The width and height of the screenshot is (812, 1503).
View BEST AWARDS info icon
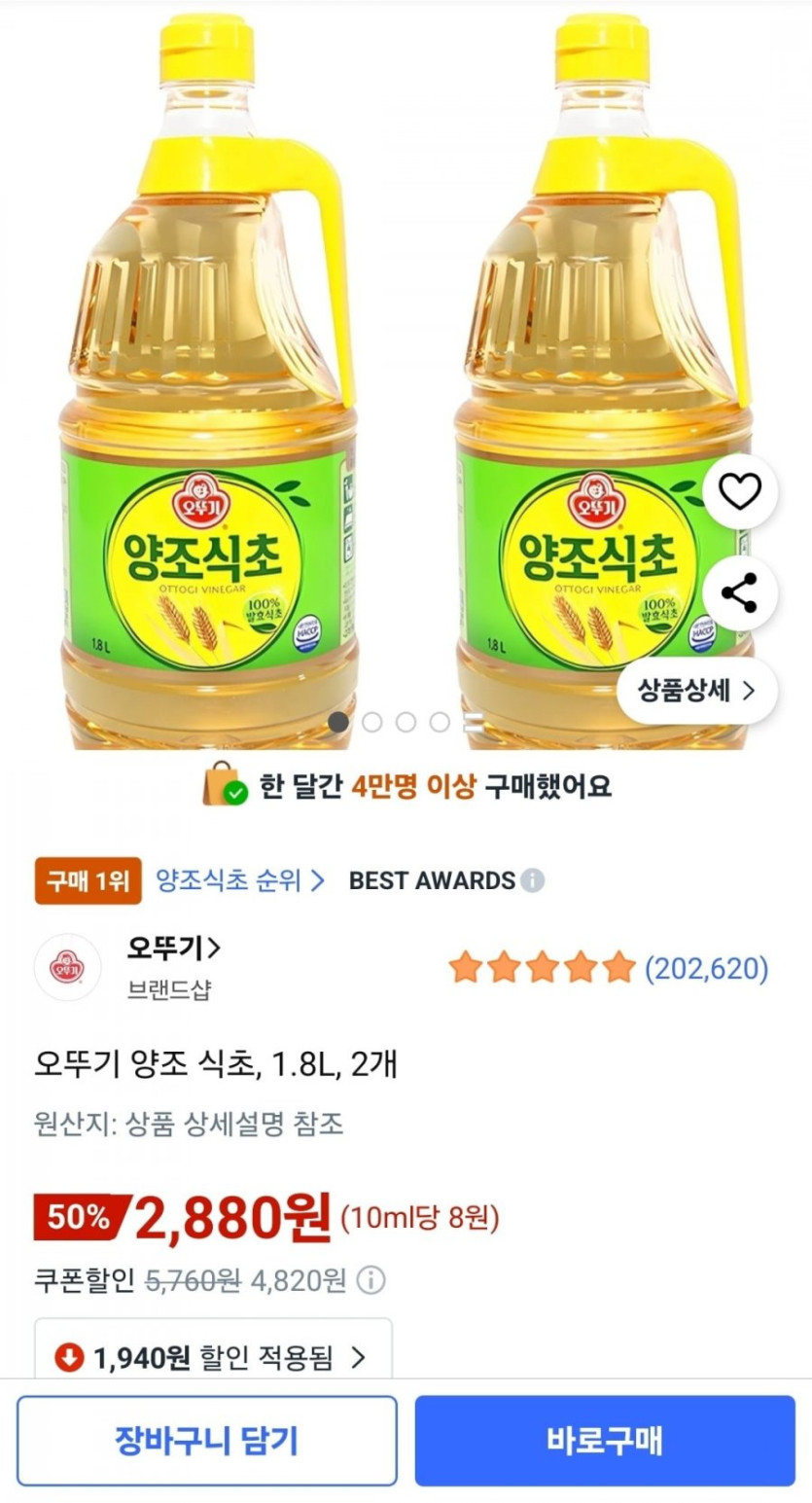pyautogui.click(x=532, y=881)
